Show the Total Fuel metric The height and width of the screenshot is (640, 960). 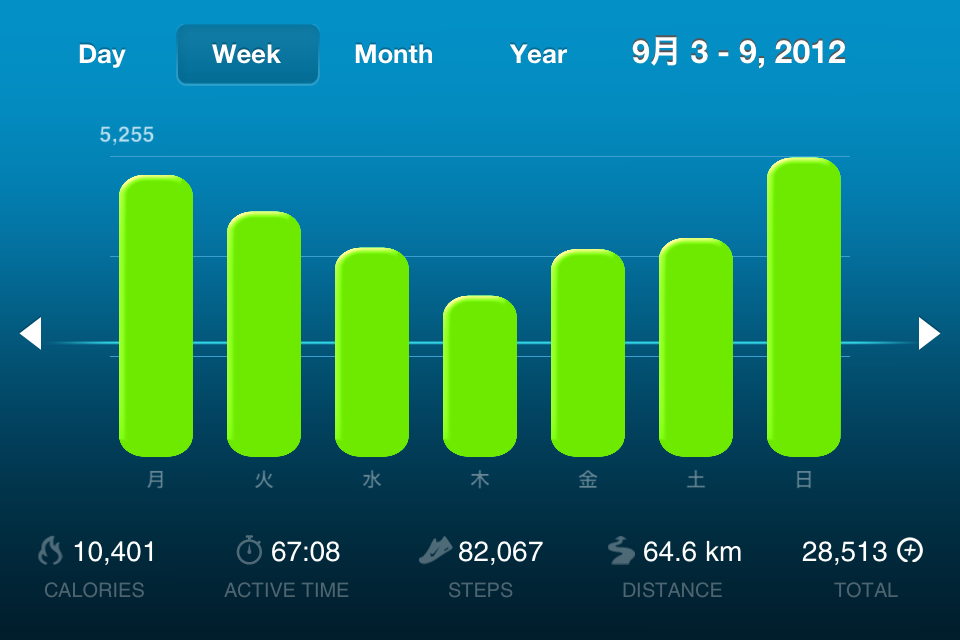coord(864,567)
